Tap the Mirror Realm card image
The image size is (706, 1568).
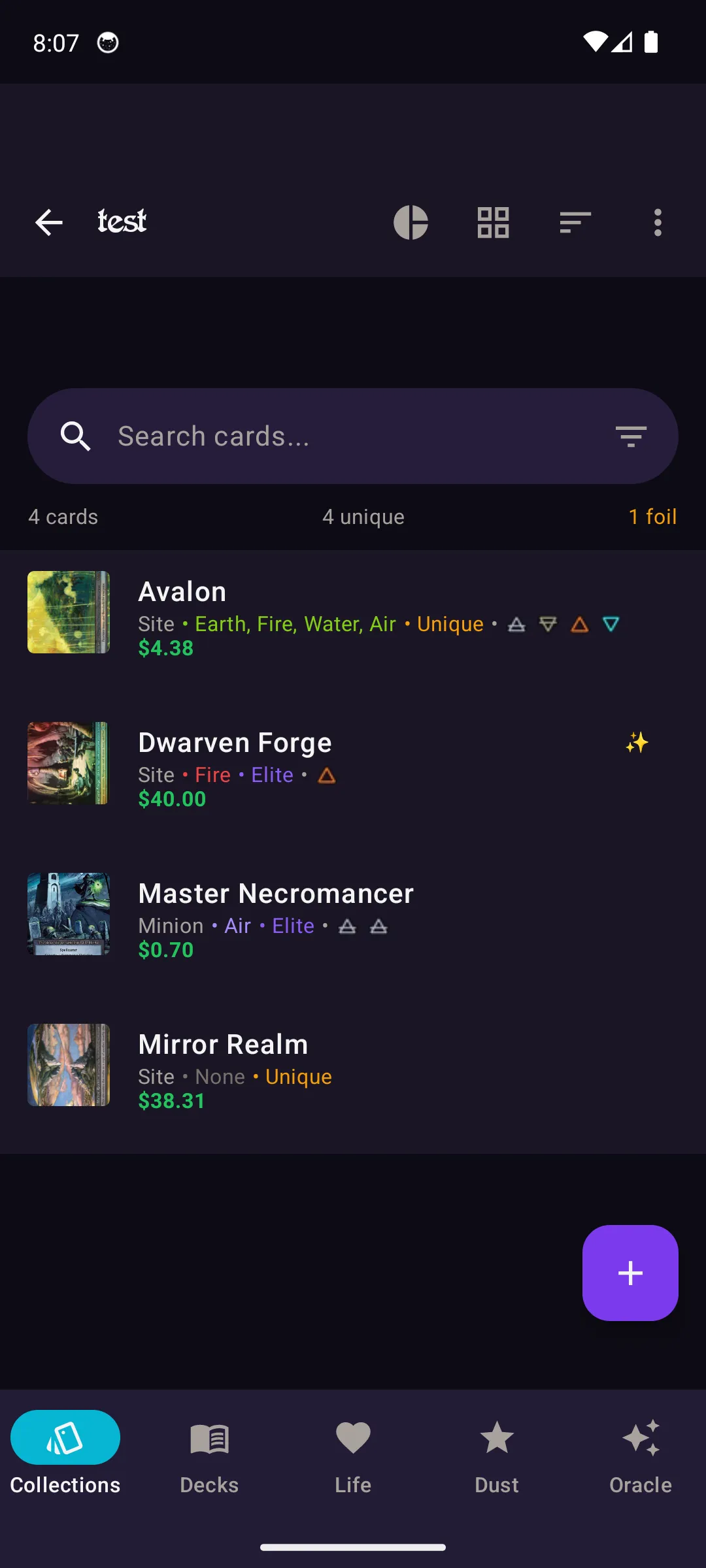click(x=68, y=1065)
